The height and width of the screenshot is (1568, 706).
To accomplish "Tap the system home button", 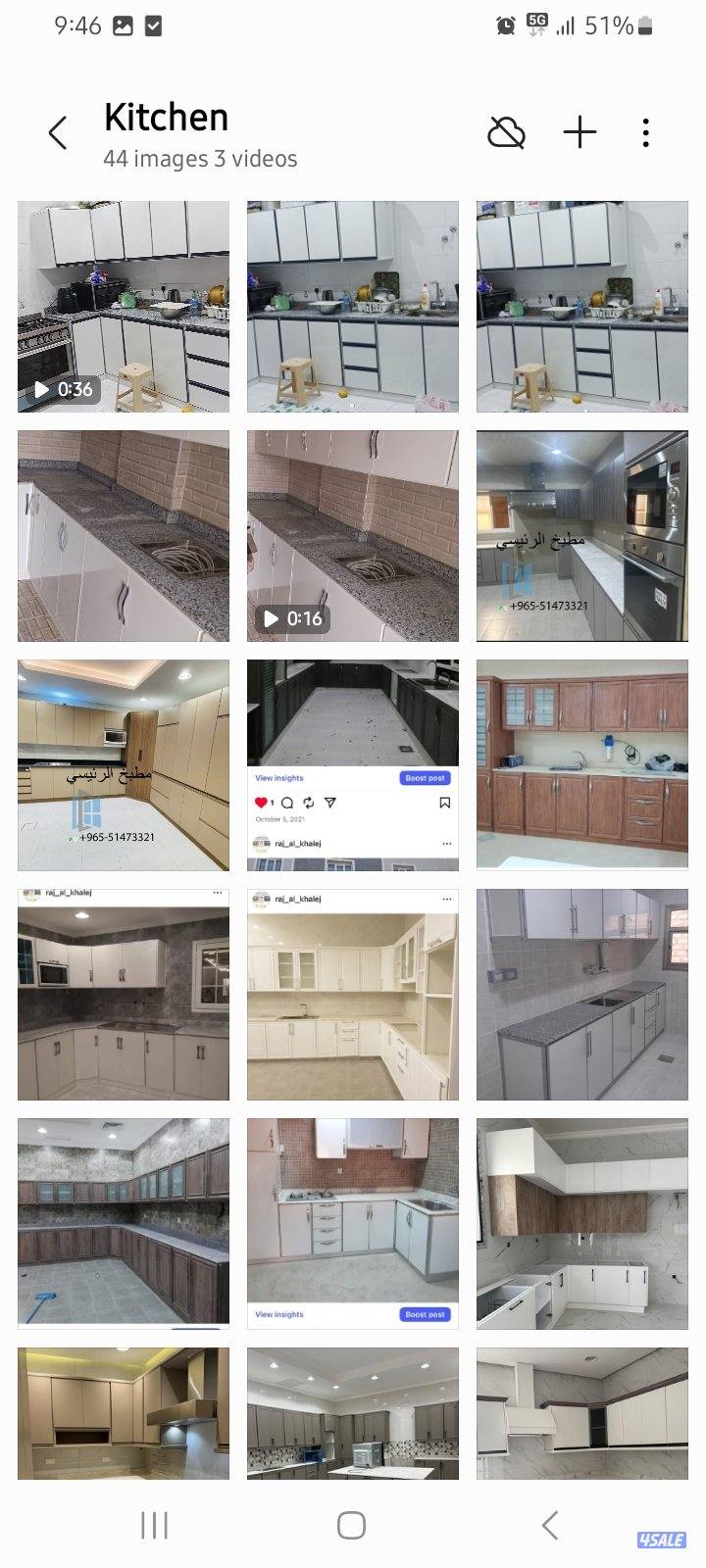I will (x=351, y=1525).
